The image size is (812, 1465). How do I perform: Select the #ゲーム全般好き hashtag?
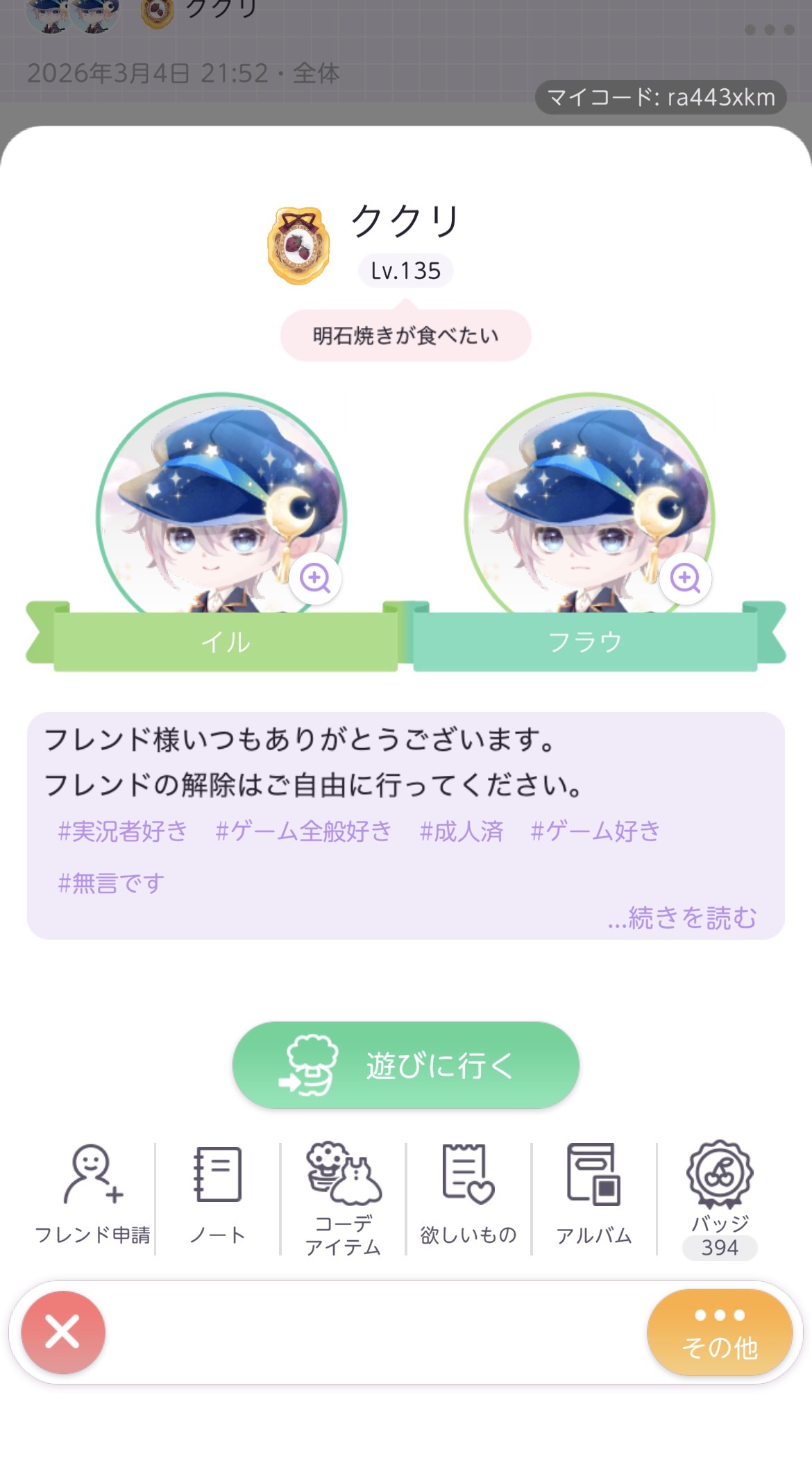[303, 831]
